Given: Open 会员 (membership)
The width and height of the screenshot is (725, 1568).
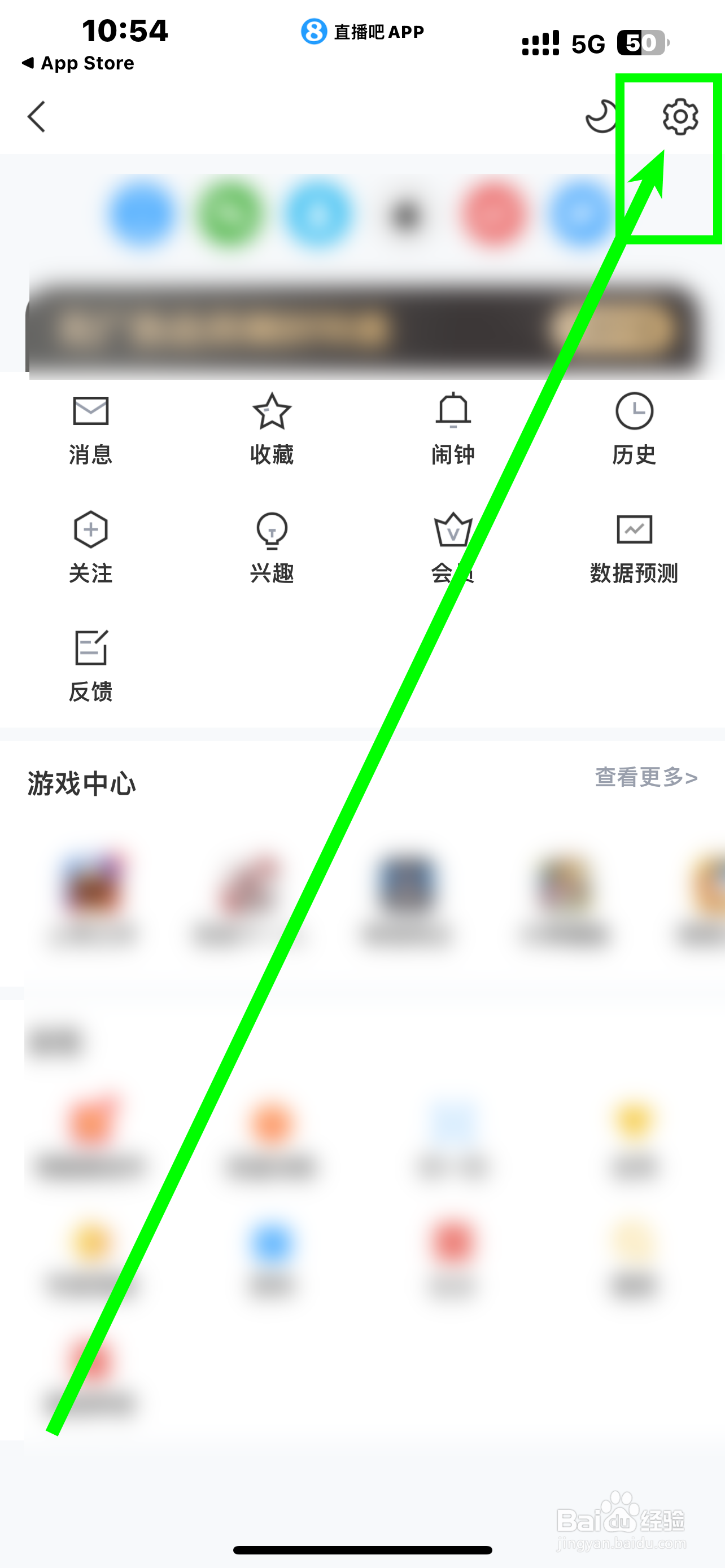Looking at the screenshot, I should (452, 546).
